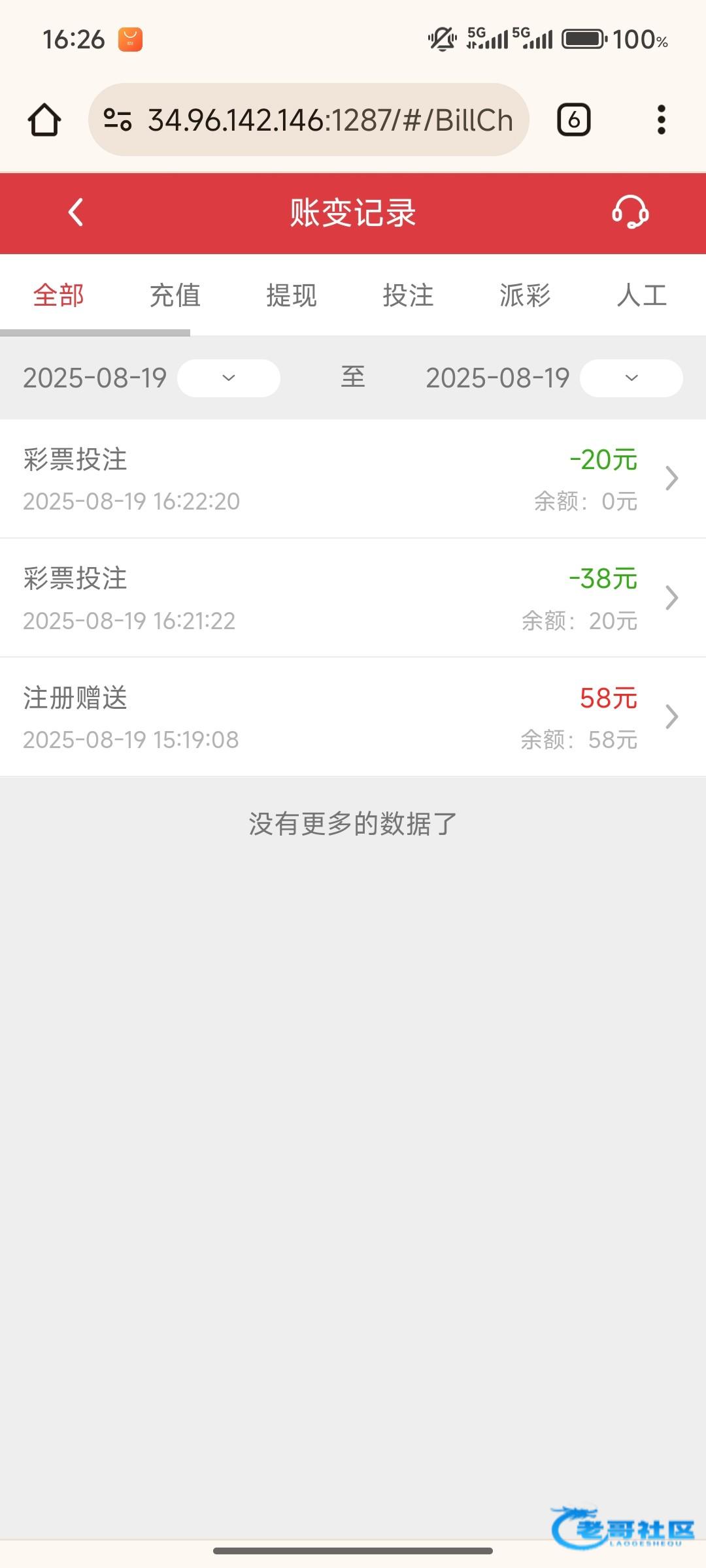Switch to the 提现 tab
Screen dimensions: 706x1568
pyautogui.click(x=292, y=295)
